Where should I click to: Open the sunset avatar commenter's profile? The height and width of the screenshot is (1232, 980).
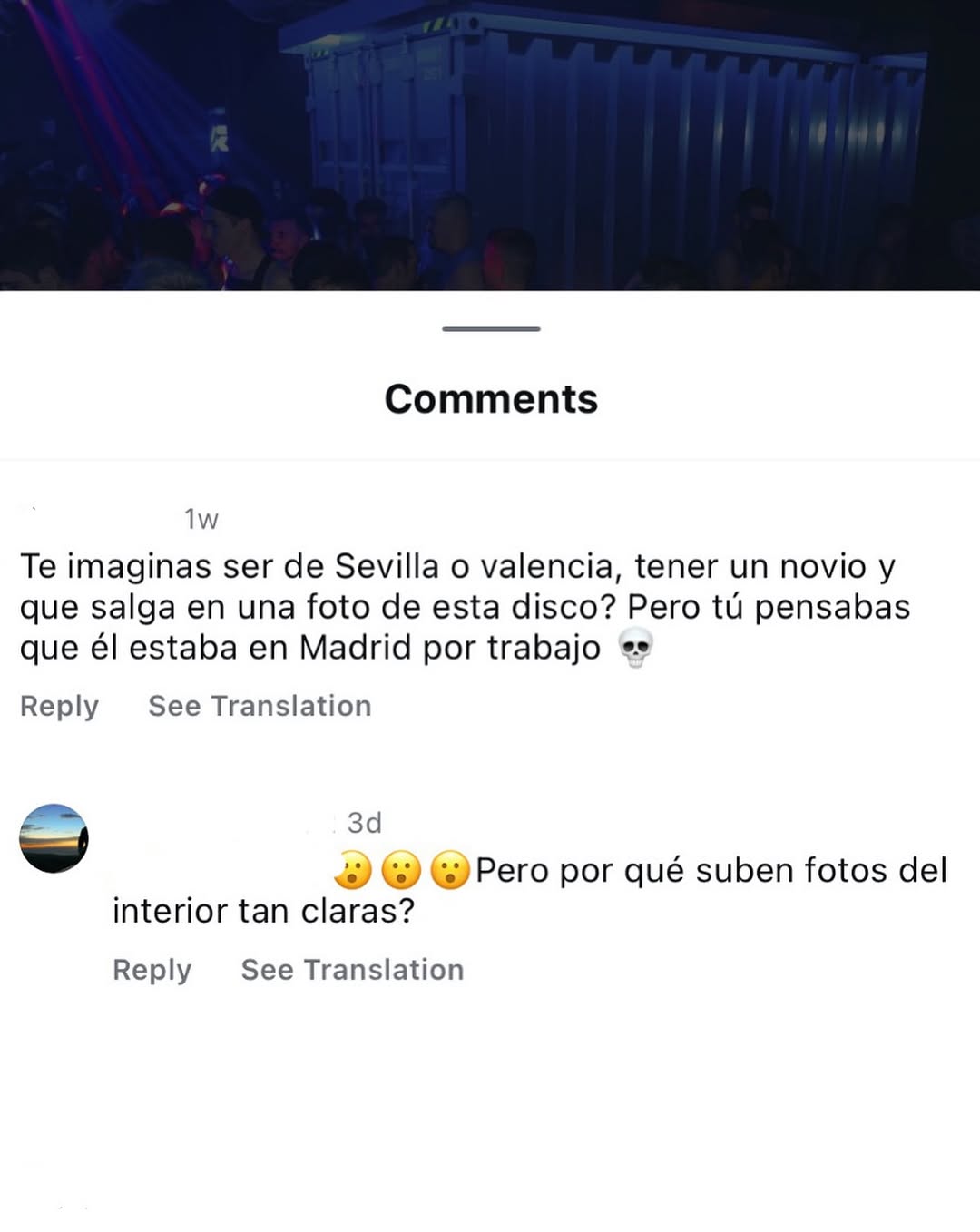[x=54, y=838]
